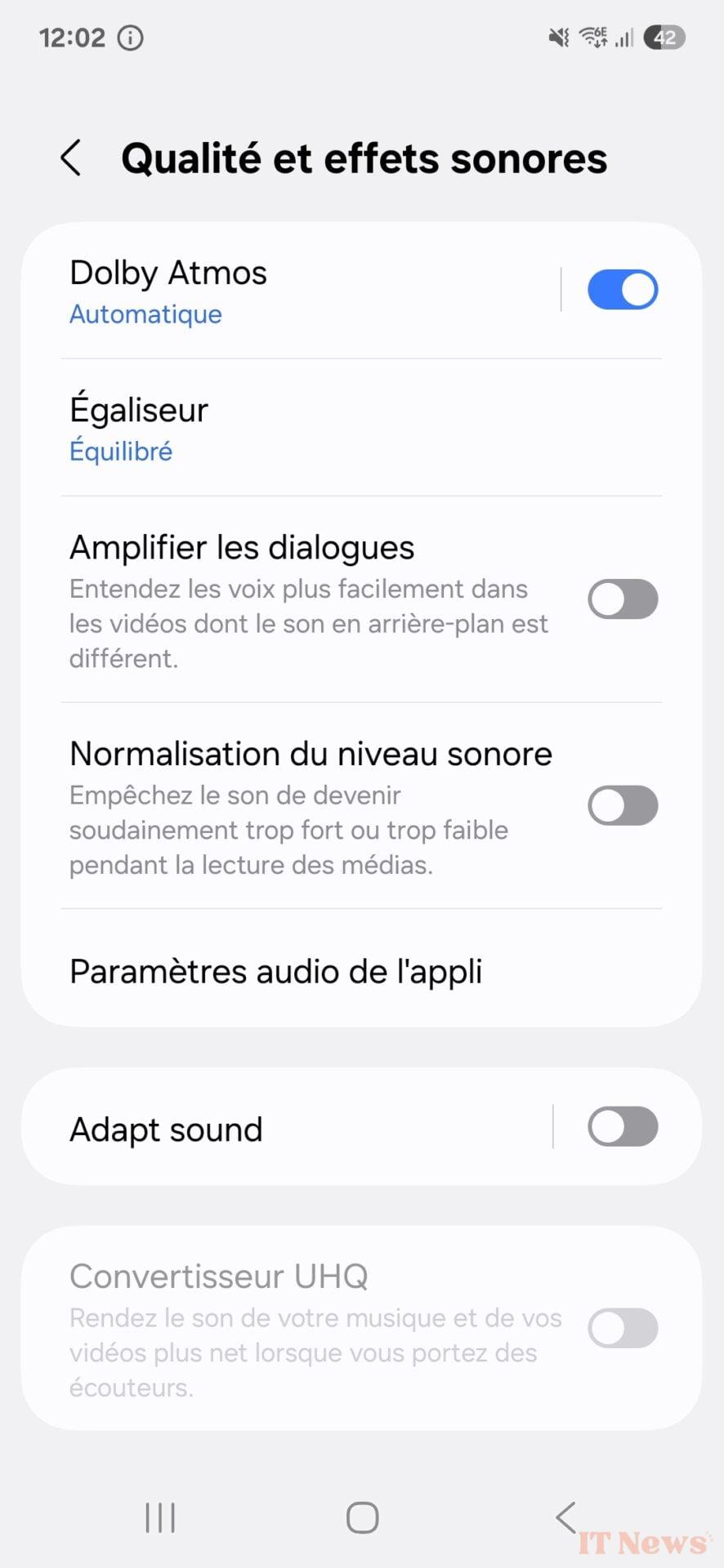
Task: Open the Adapt sound options
Action: [245, 1129]
